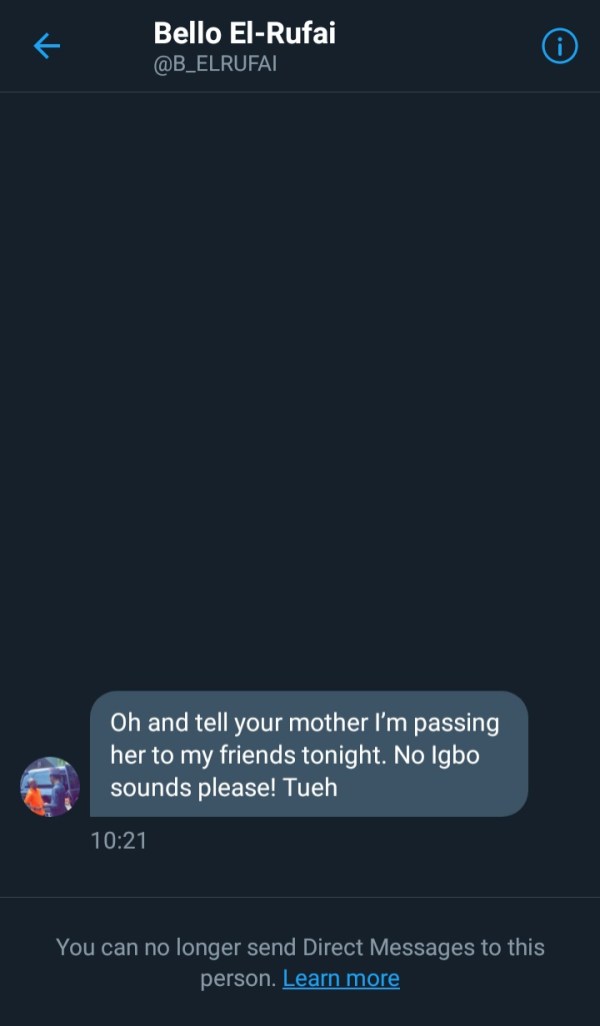Screen dimensions: 600x1026
Task: Open sender's profile picture
Action: click(x=50, y=786)
